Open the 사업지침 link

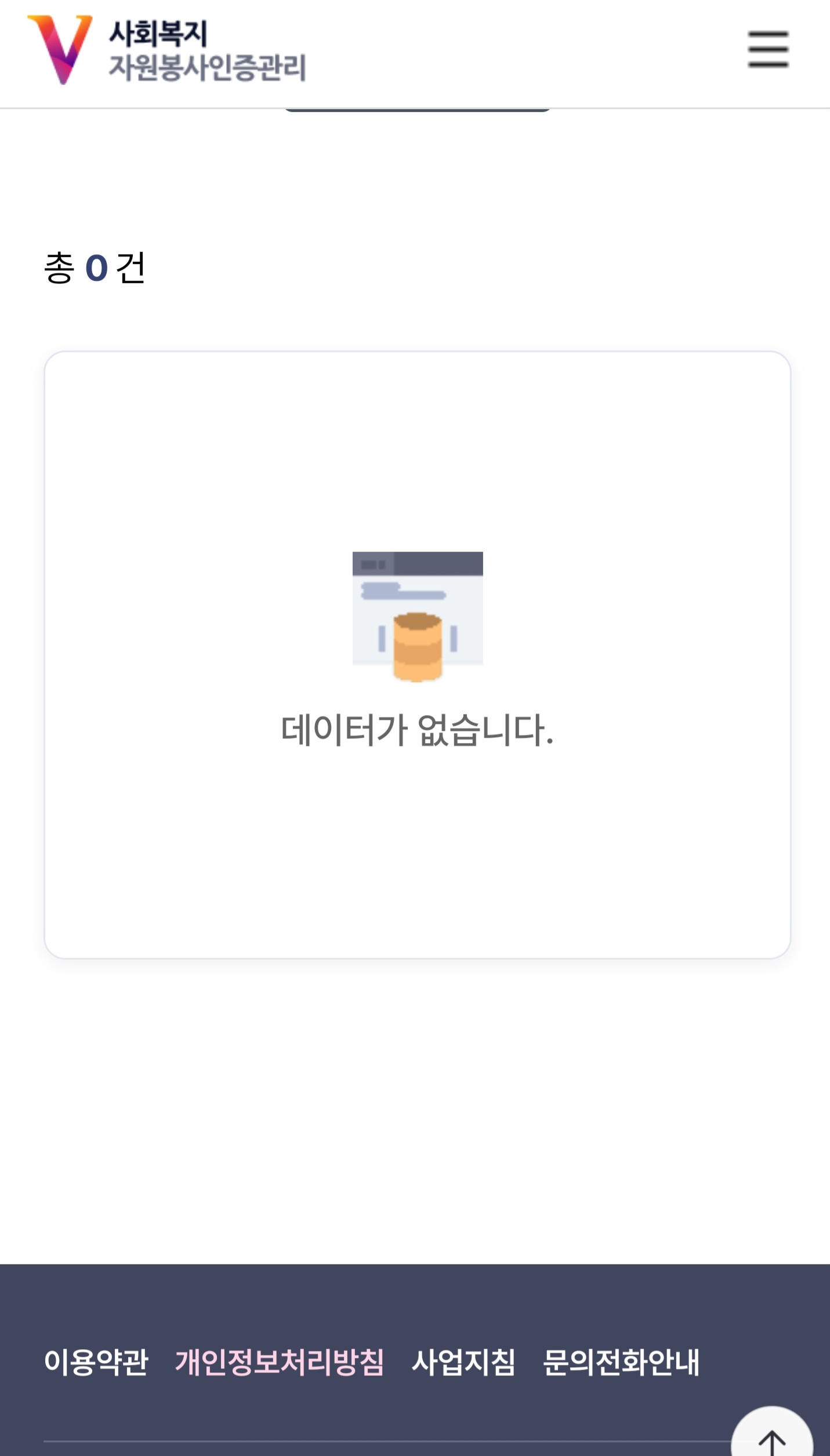click(463, 1361)
